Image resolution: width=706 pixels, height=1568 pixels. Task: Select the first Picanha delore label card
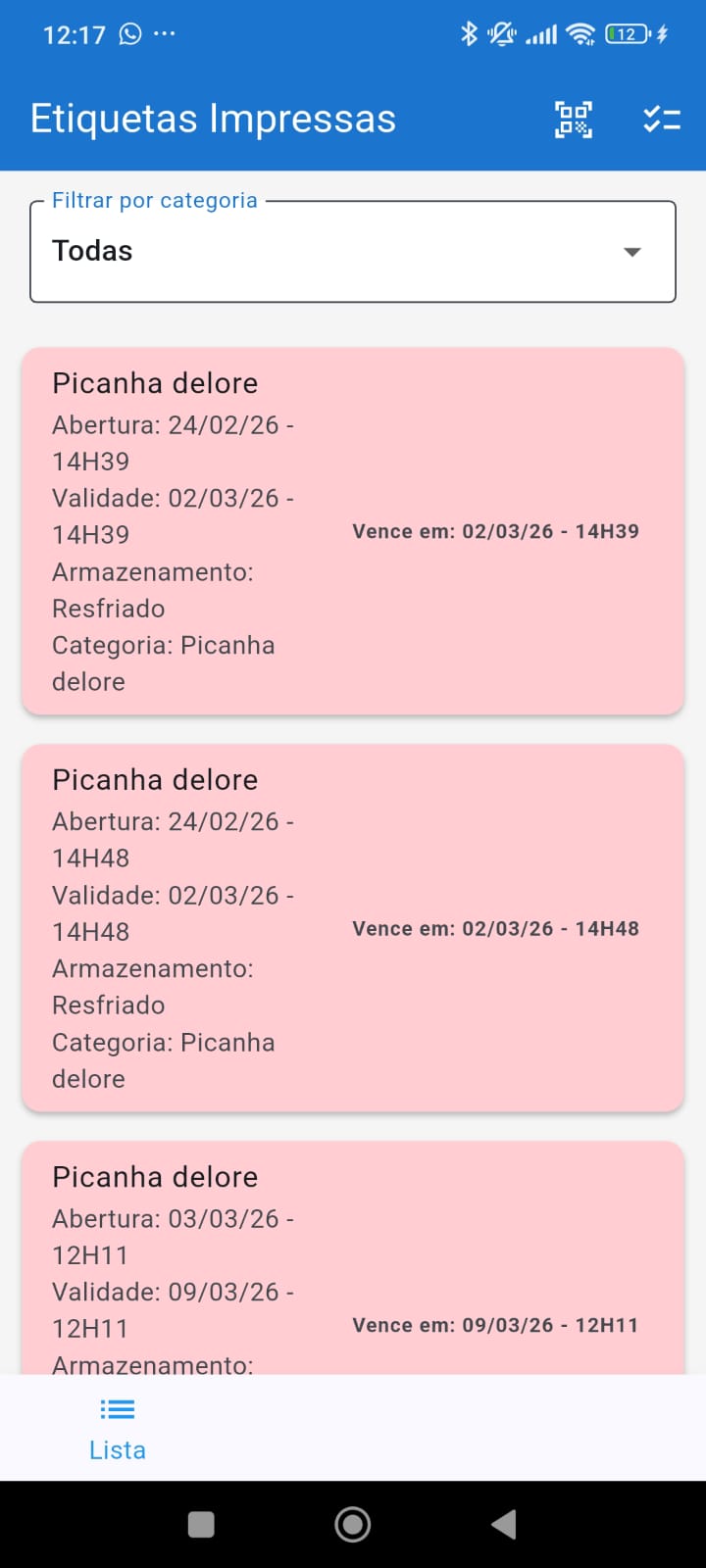tap(353, 529)
